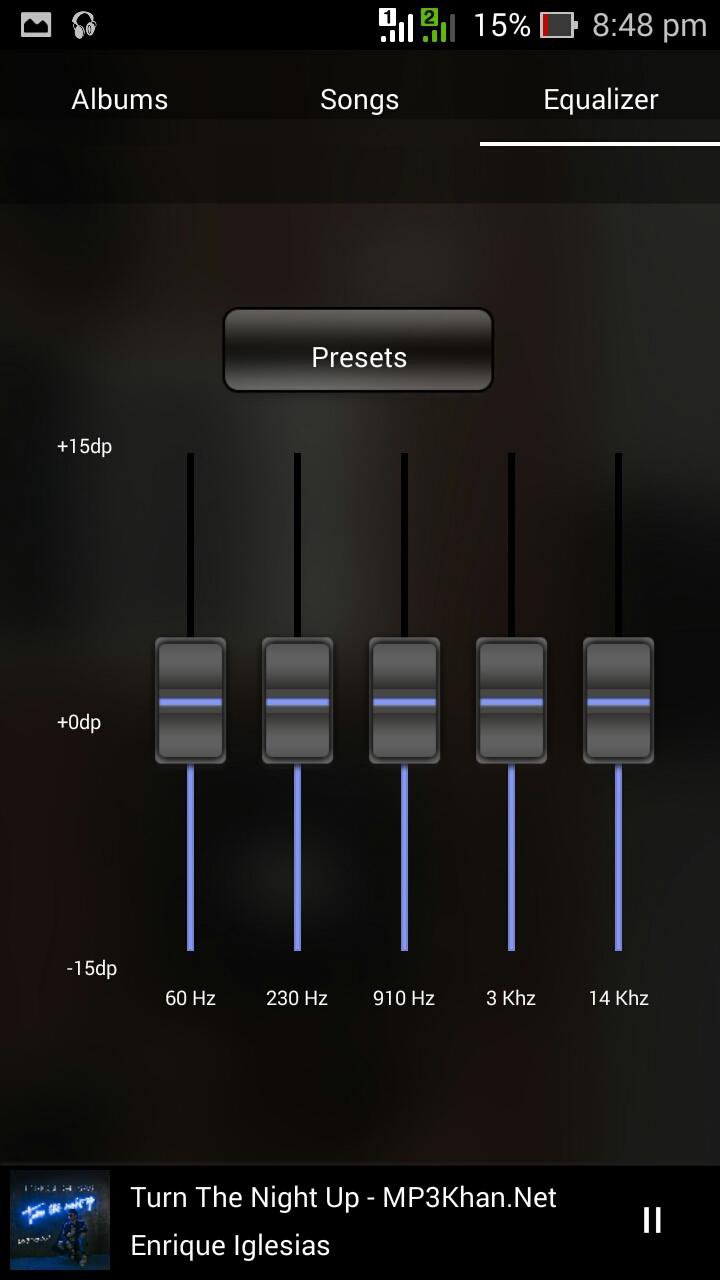Select the 910 Hz band slider
The image size is (720, 1280).
404,700
